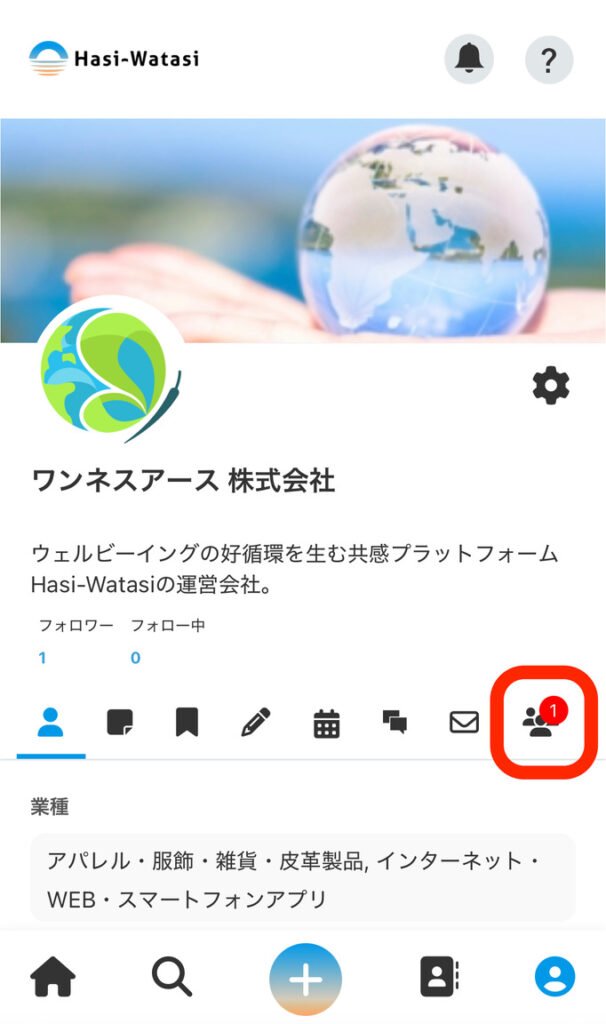Screen dimensions: 606x1024
Task: Switch to the profile person tab
Action: (50, 722)
